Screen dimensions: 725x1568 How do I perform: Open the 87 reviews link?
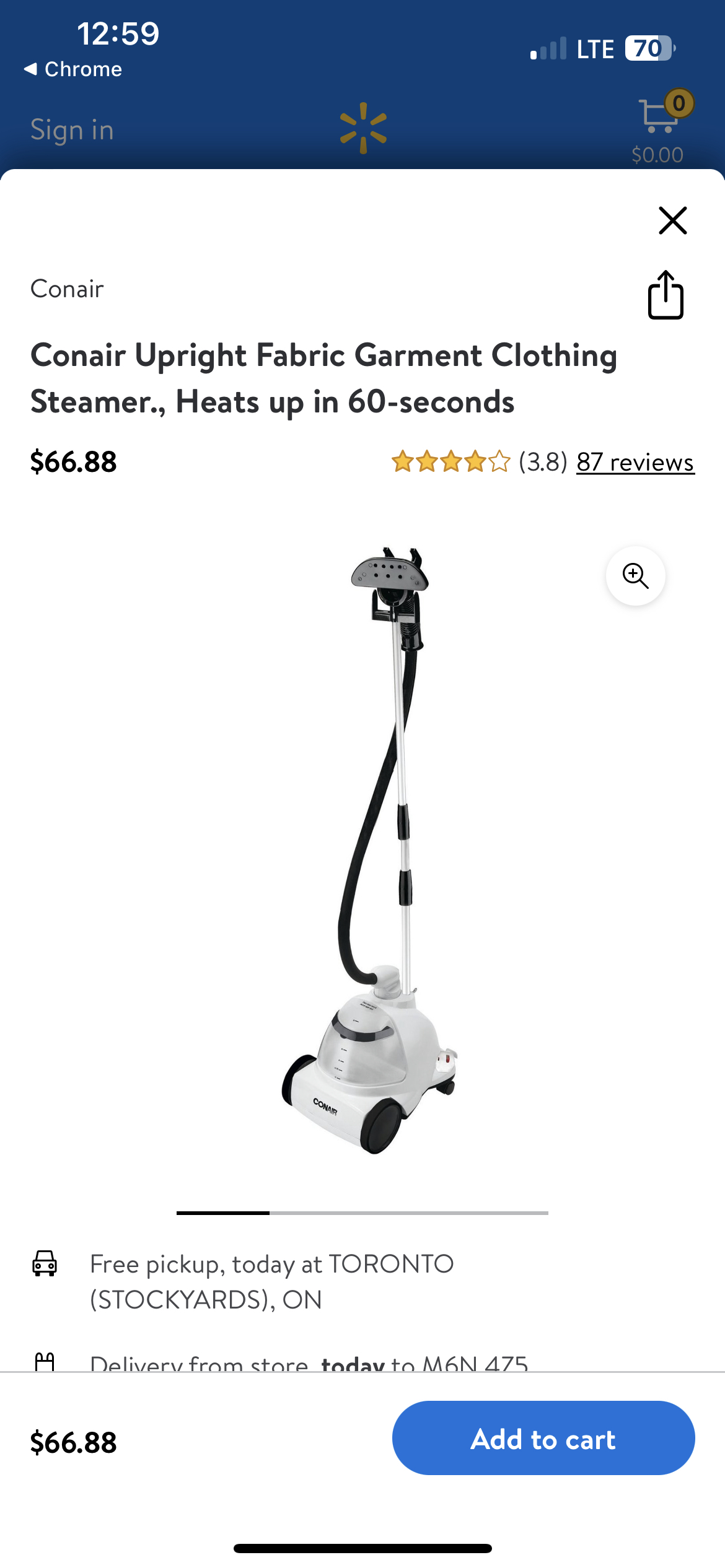635,462
